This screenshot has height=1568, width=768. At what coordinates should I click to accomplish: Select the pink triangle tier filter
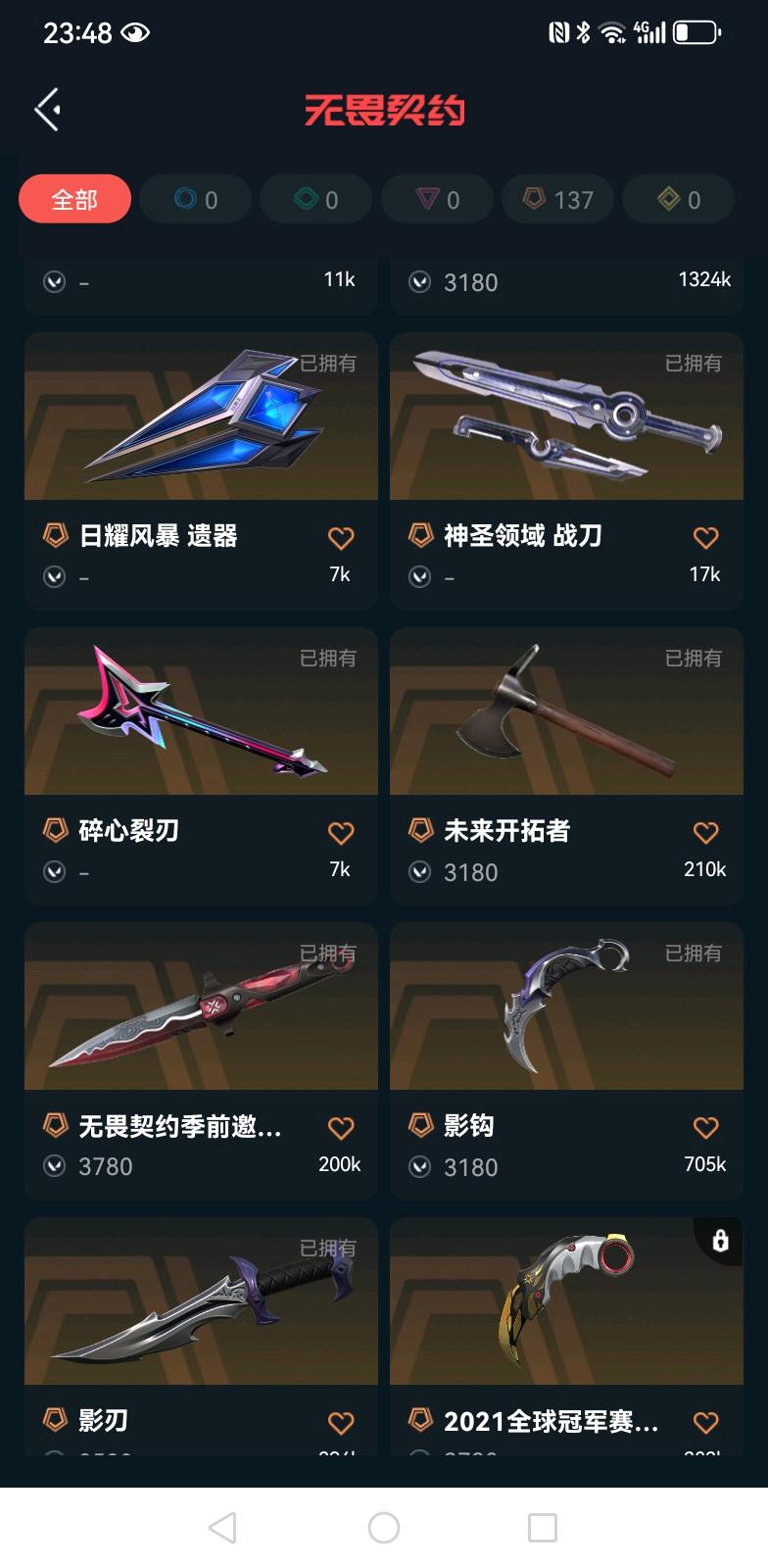(437, 199)
